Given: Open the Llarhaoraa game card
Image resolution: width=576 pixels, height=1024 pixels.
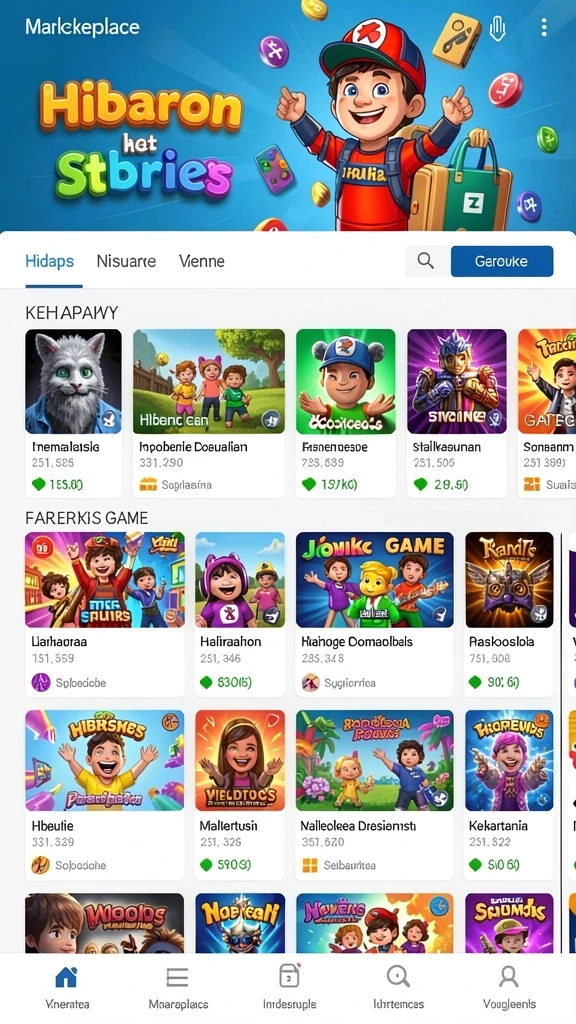Looking at the screenshot, I should pyautogui.click(x=104, y=615).
